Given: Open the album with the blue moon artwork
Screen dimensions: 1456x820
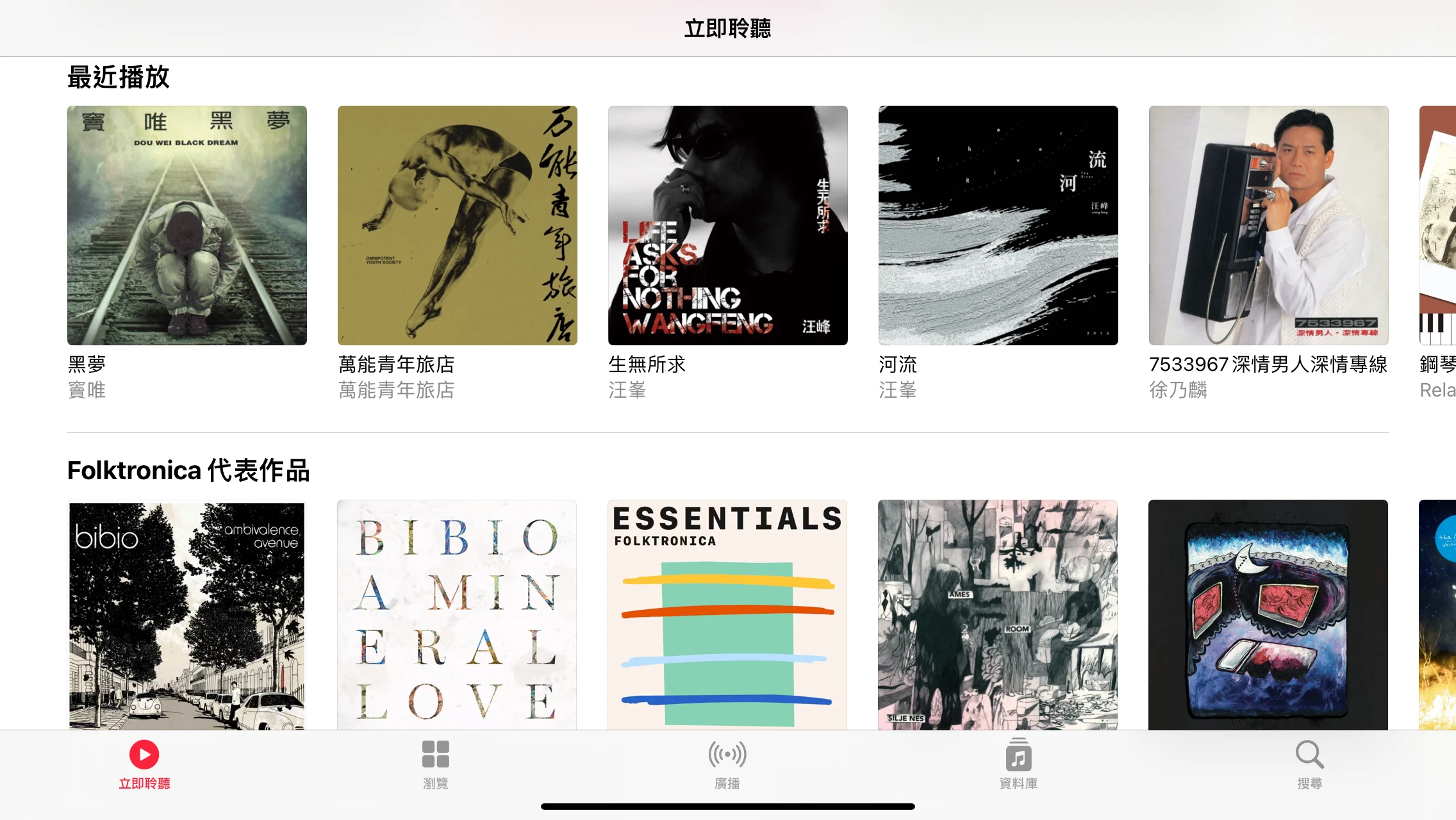Looking at the screenshot, I should pyautogui.click(x=1269, y=615).
